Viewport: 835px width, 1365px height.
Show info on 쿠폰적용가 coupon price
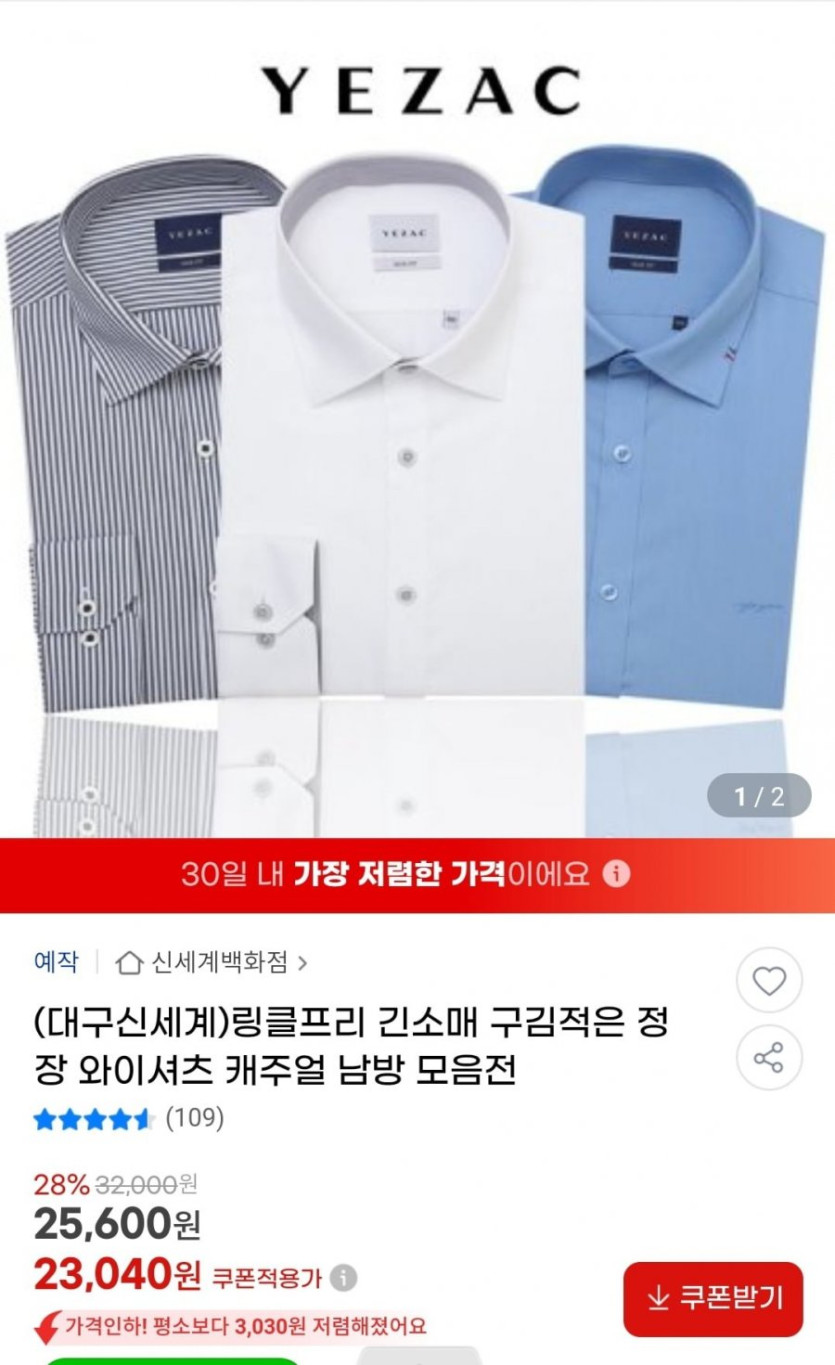[x=343, y=1277]
